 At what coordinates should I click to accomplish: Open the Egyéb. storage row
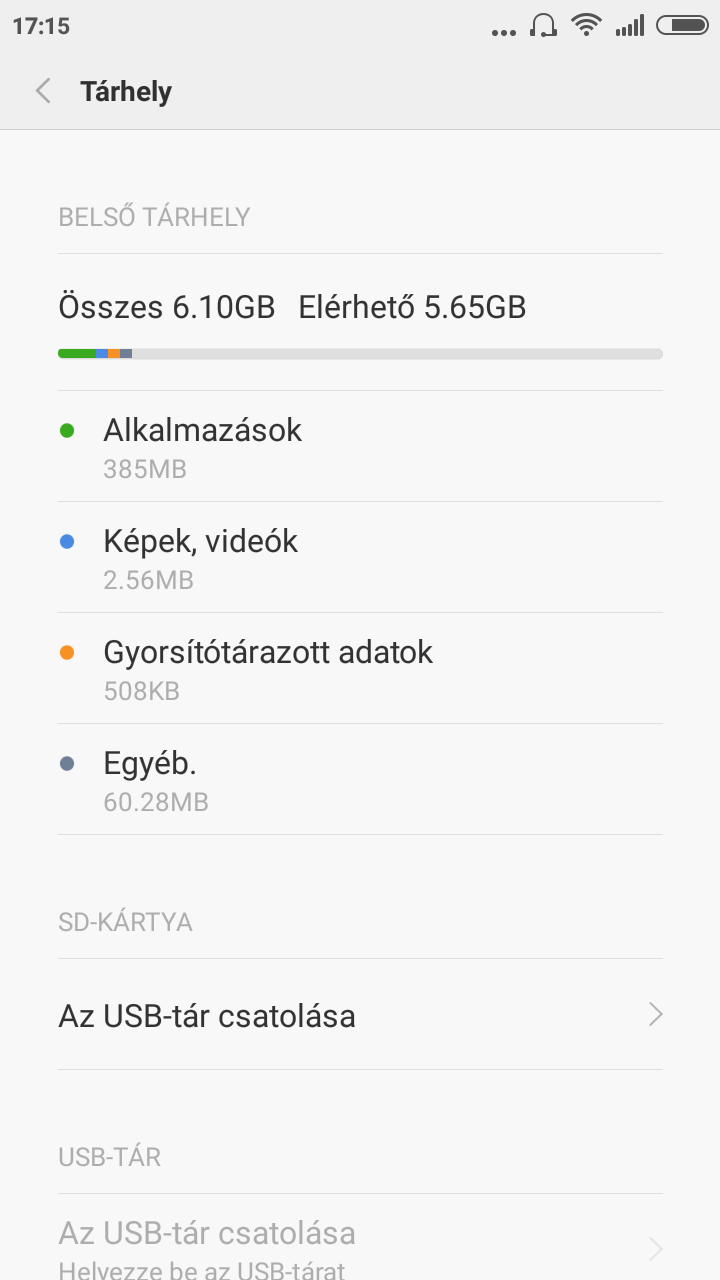[x=360, y=779]
